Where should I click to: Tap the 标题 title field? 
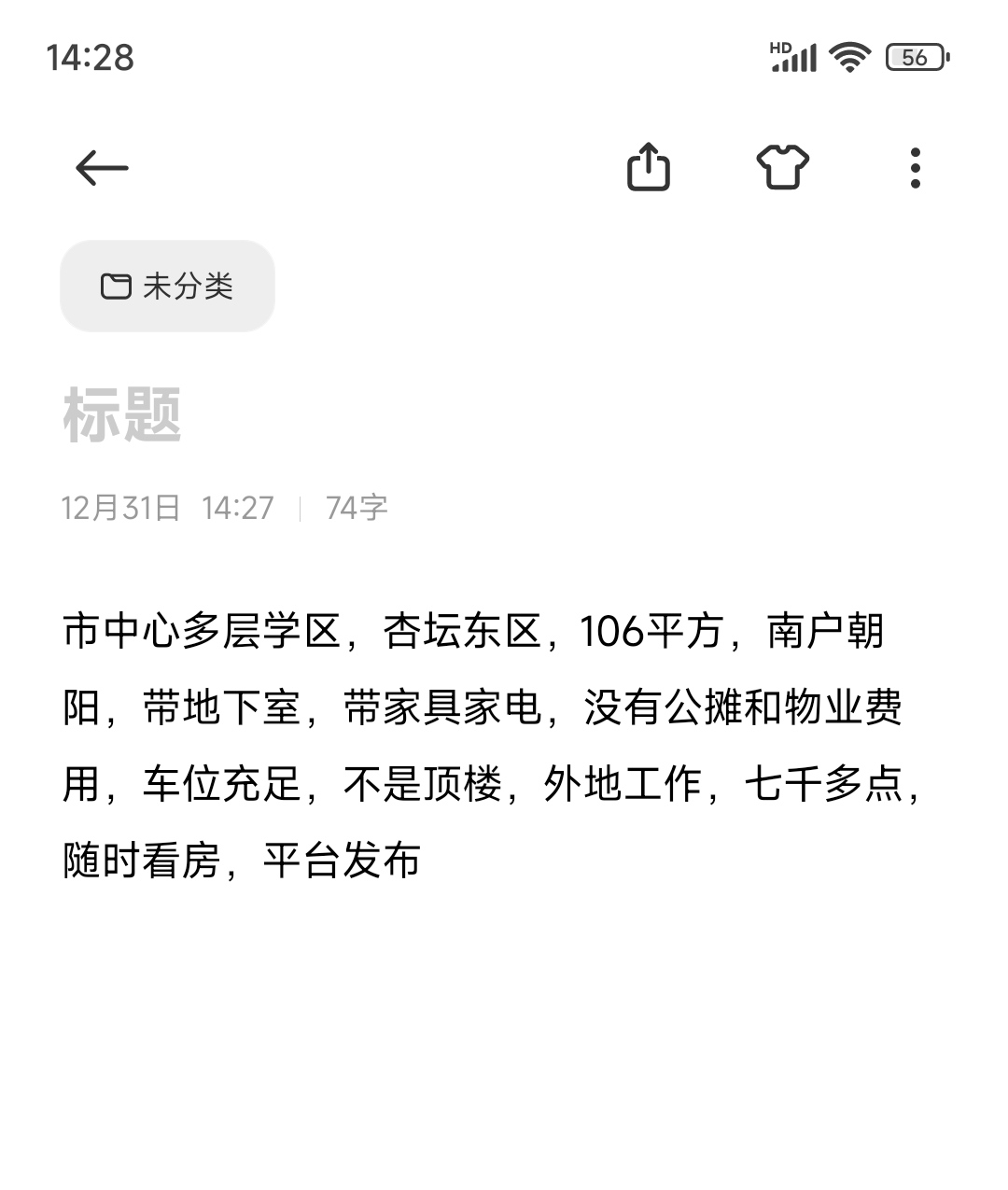coord(123,415)
